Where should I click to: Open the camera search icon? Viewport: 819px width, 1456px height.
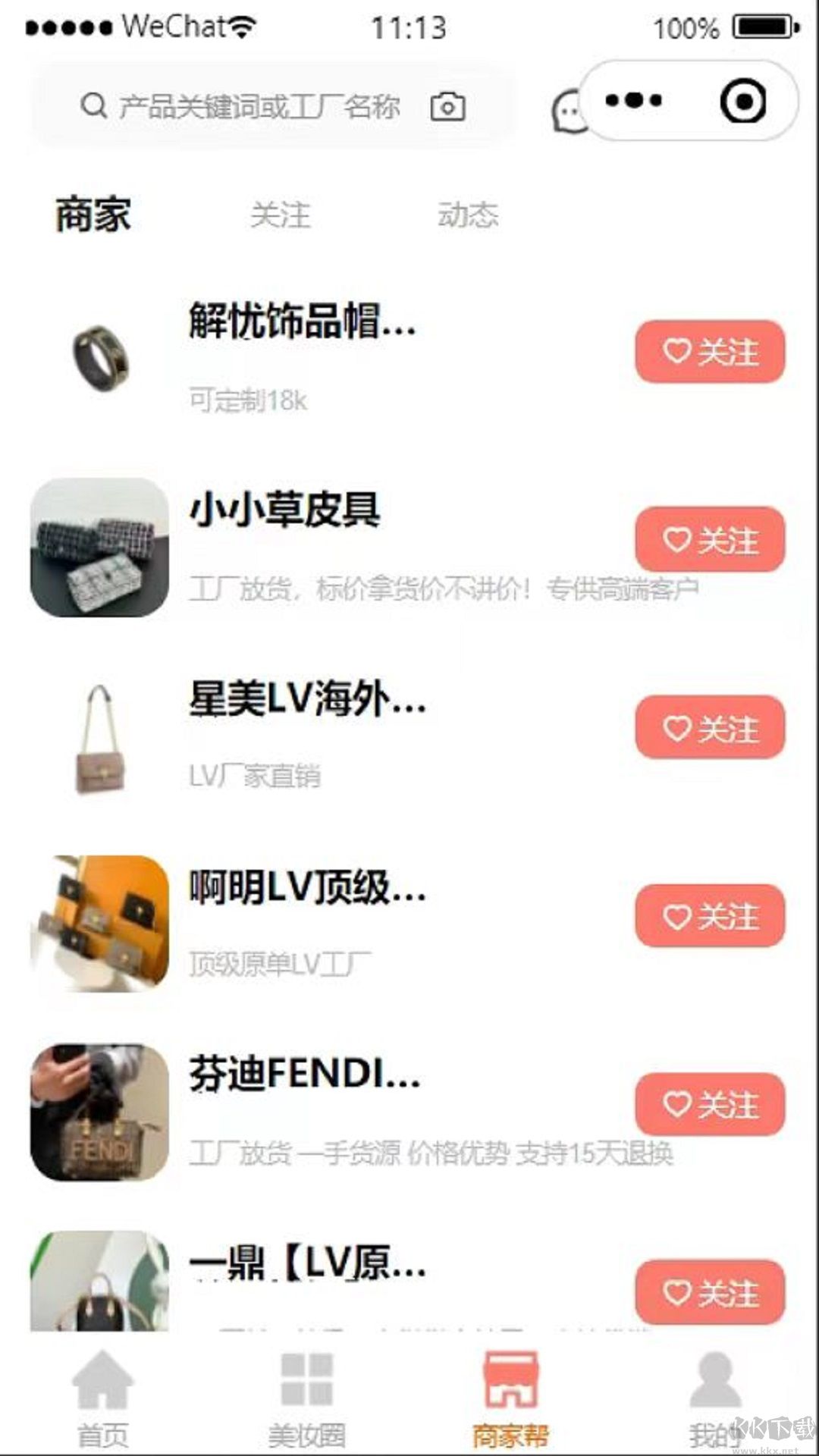(x=447, y=108)
